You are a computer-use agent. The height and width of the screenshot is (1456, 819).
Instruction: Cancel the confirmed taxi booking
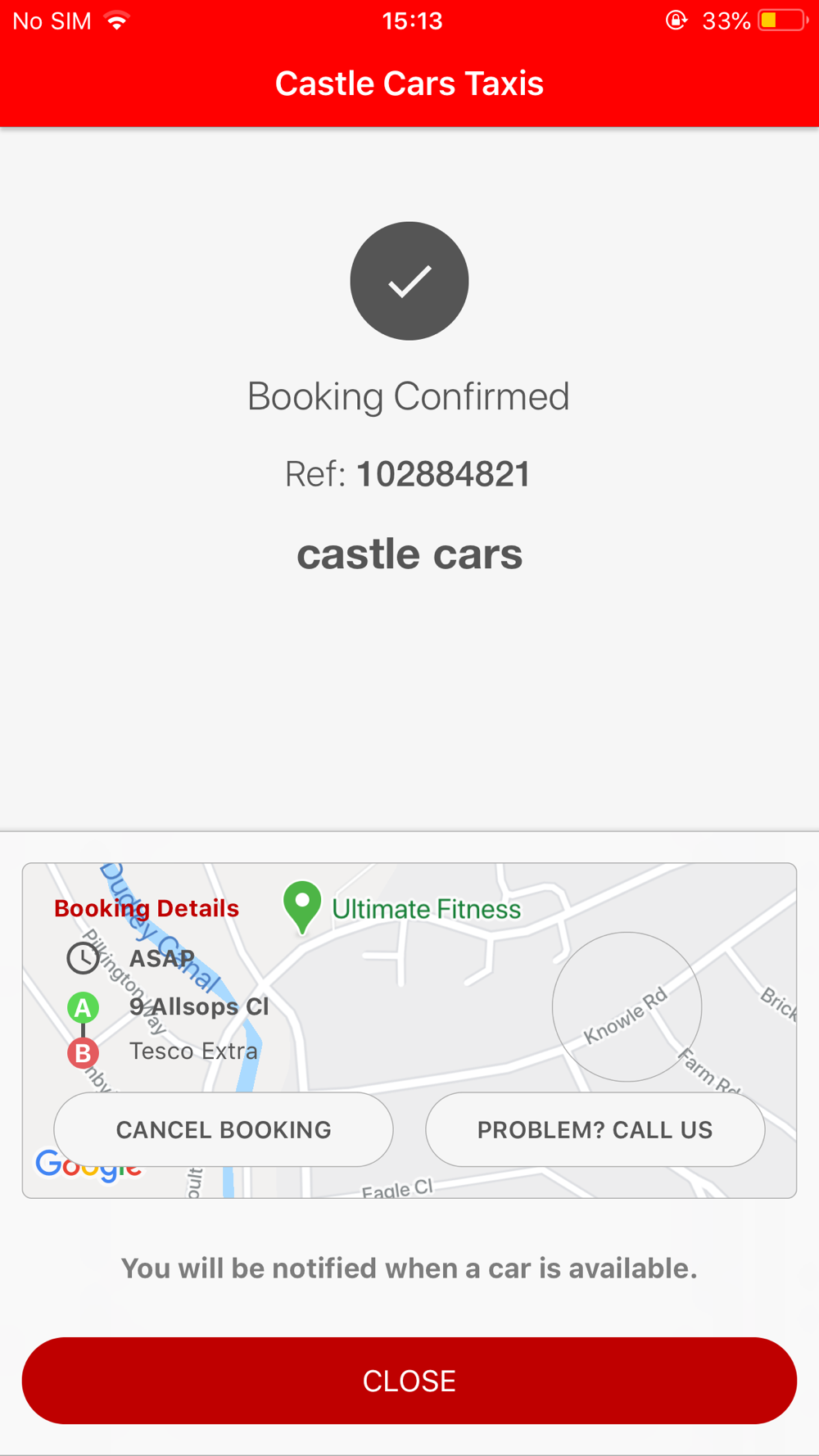tap(224, 1129)
